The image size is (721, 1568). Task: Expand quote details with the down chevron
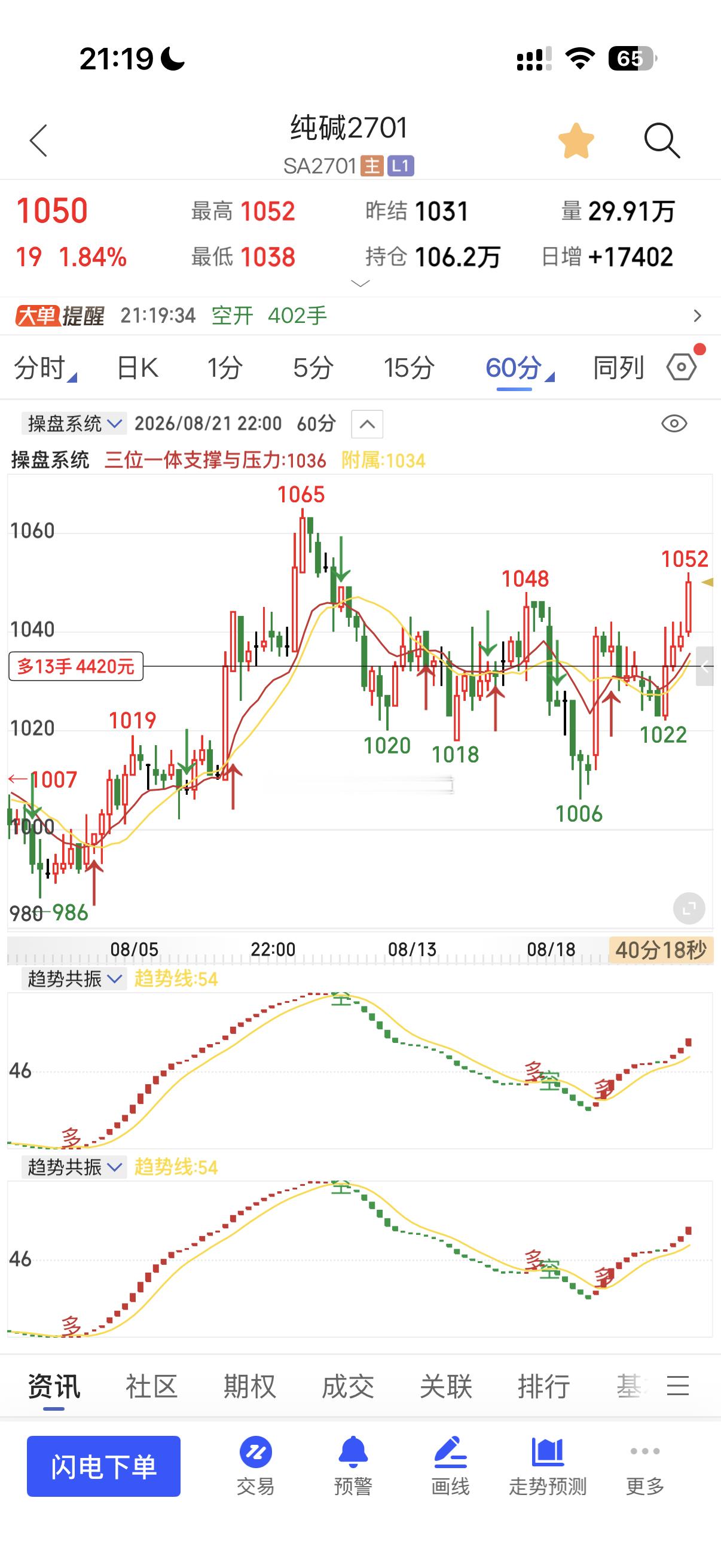tap(360, 283)
